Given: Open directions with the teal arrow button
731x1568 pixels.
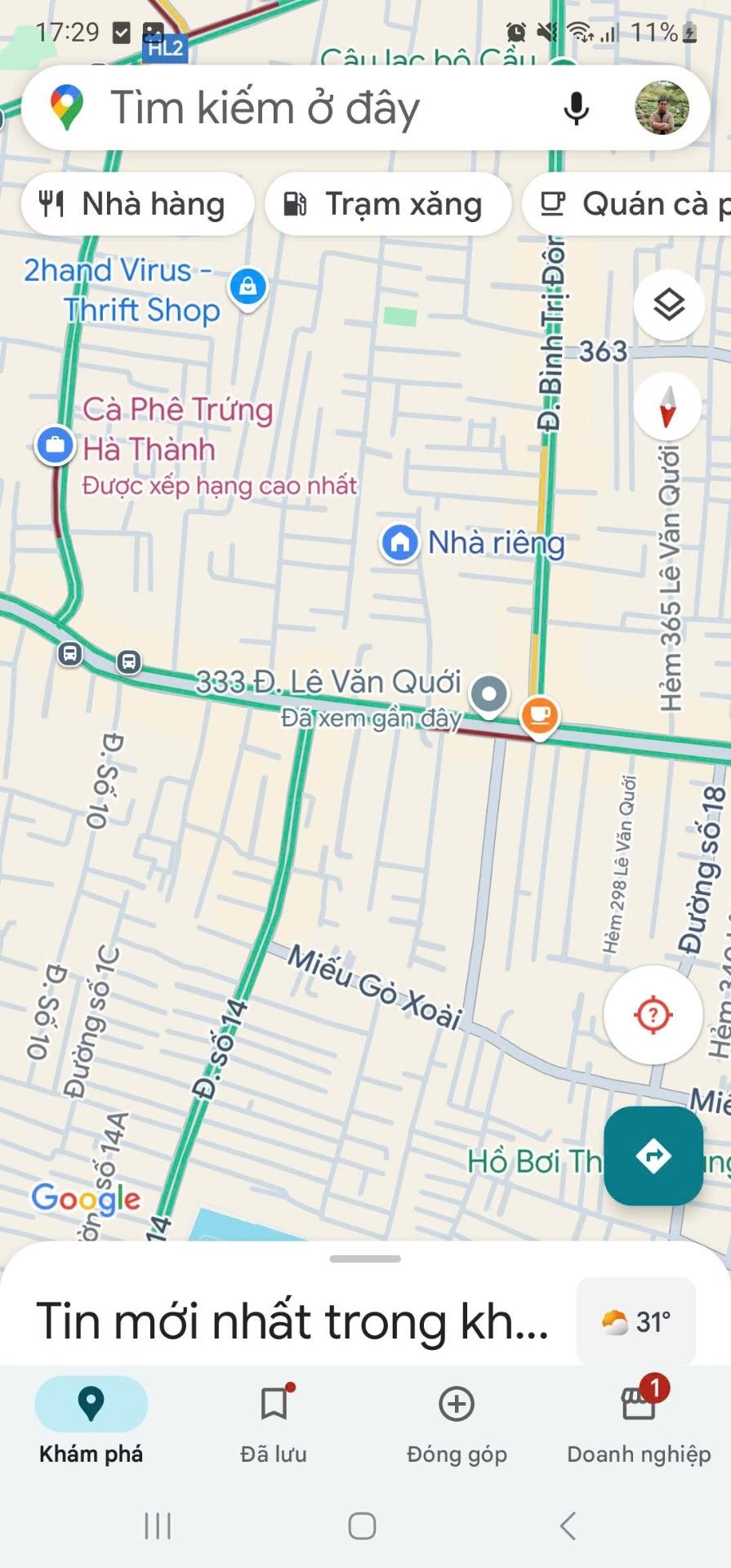Looking at the screenshot, I should point(653,1156).
